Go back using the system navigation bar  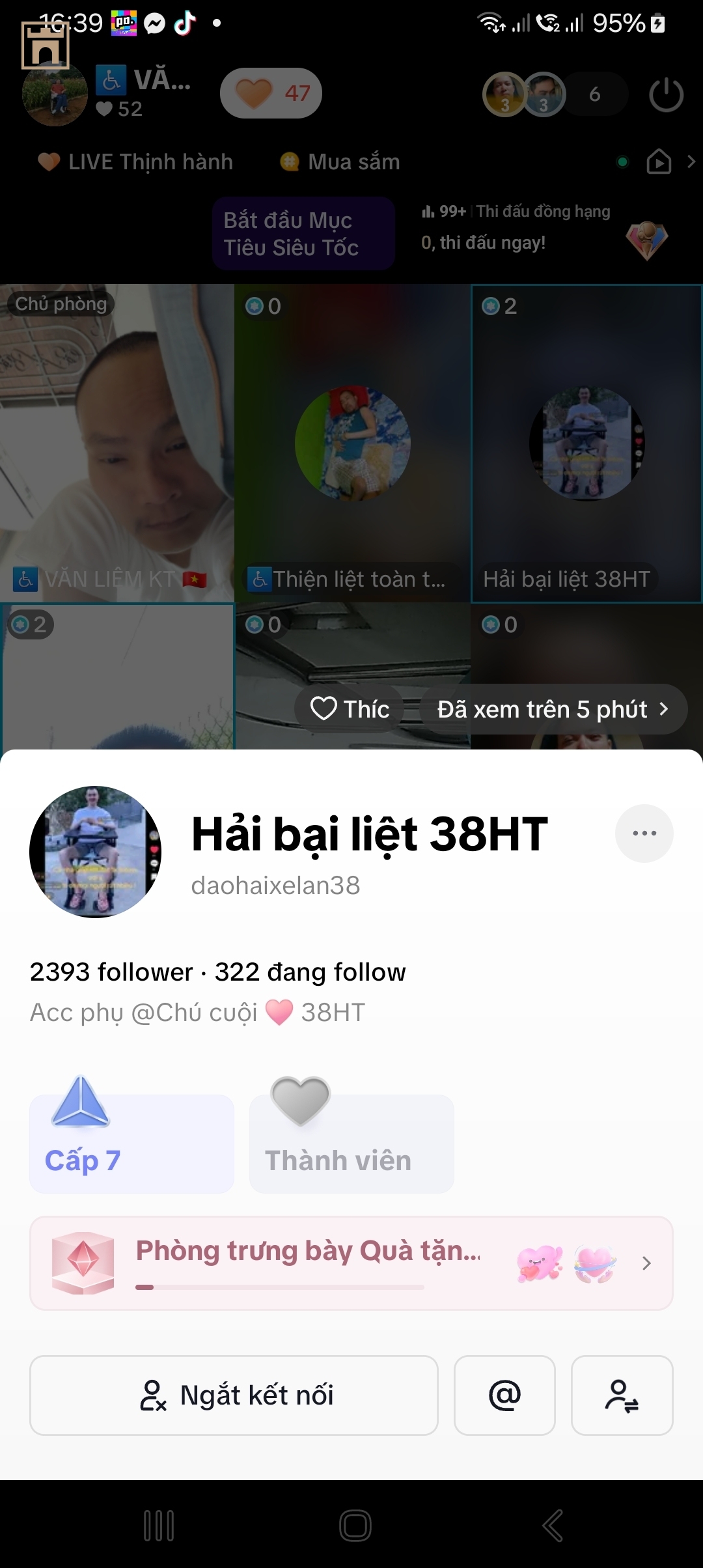(552, 1525)
